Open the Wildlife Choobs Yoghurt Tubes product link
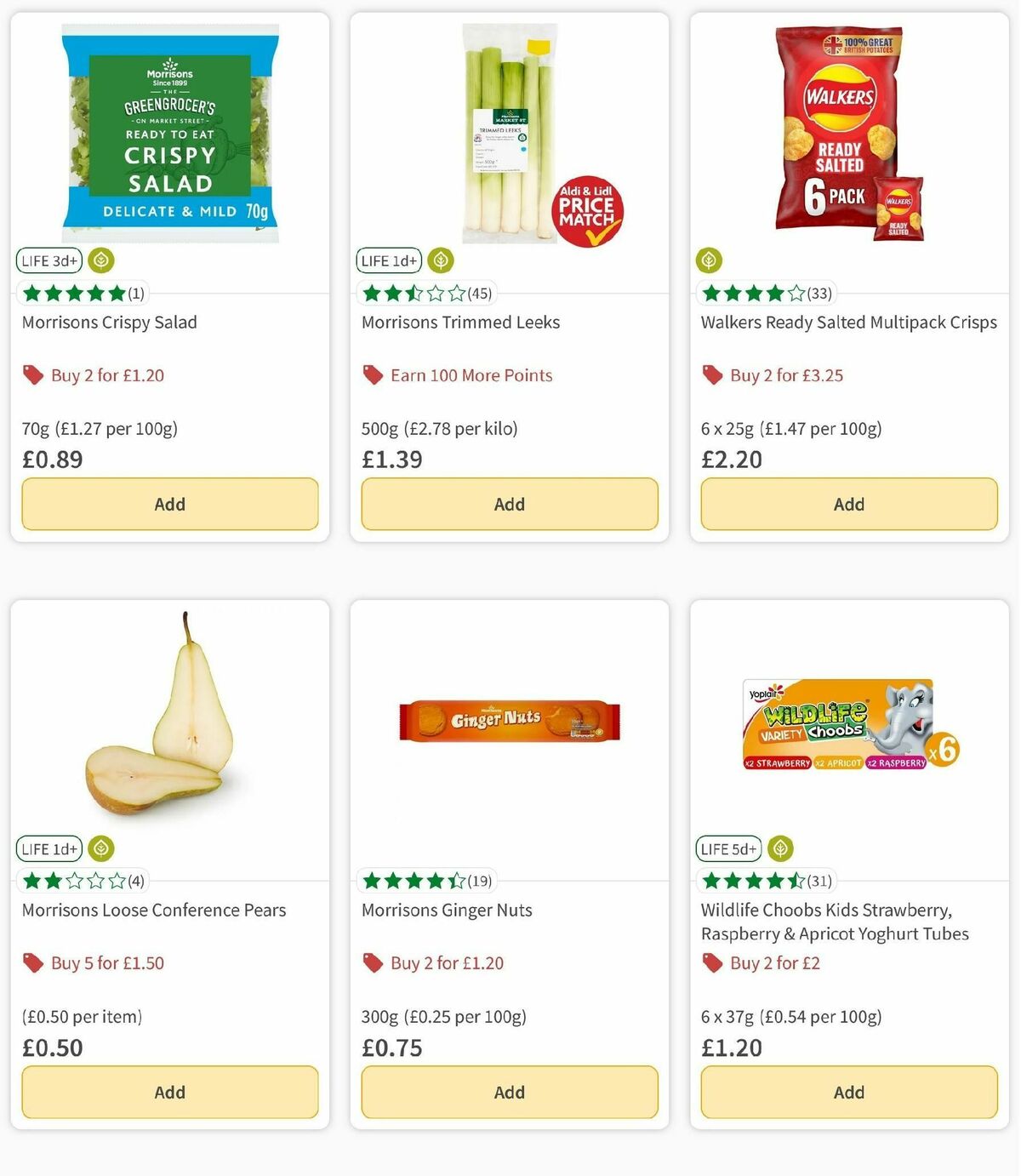Image resolution: width=1021 pixels, height=1176 pixels. click(835, 922)
